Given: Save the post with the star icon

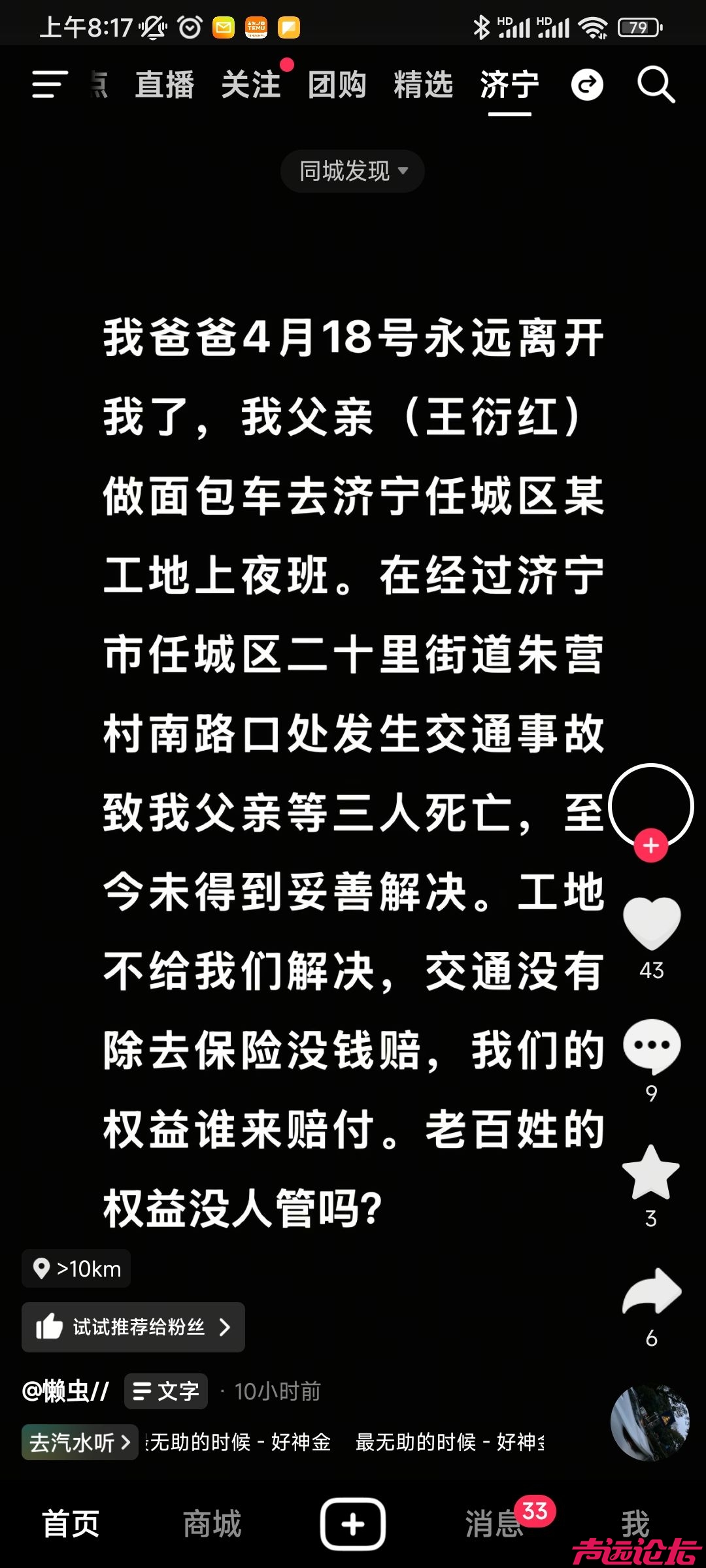Looking at the screenshot, I should pyautogui.click(x=651, y=1173).
